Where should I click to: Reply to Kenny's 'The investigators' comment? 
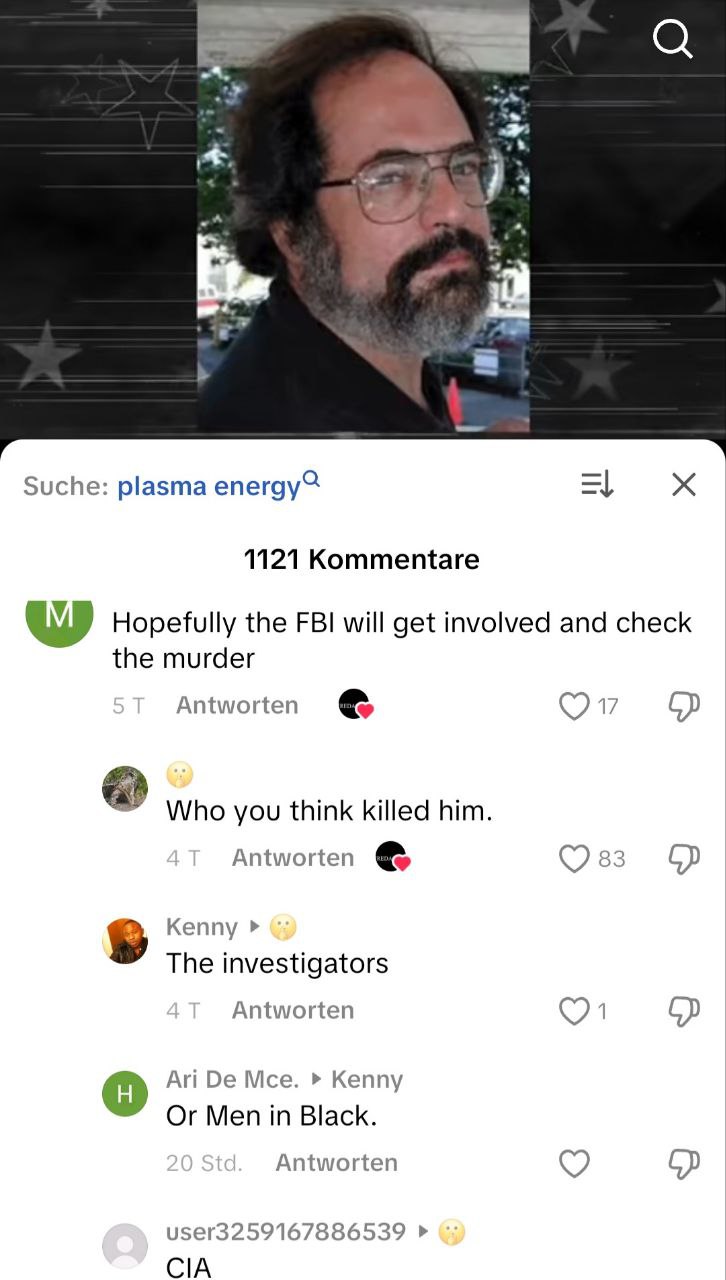(293, 1010)
